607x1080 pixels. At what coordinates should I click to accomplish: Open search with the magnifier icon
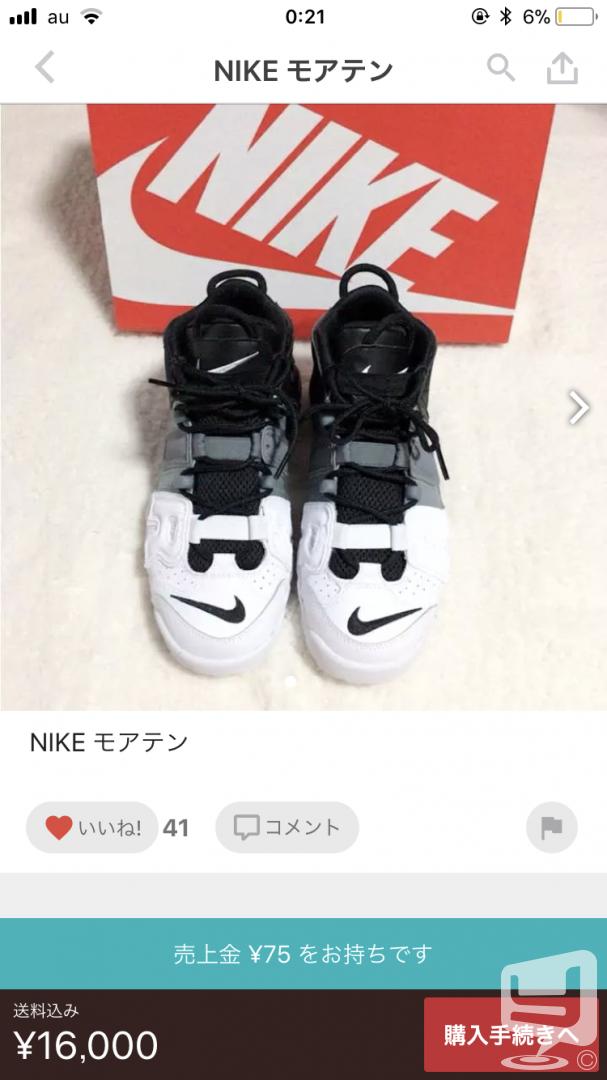coord(501,68)
